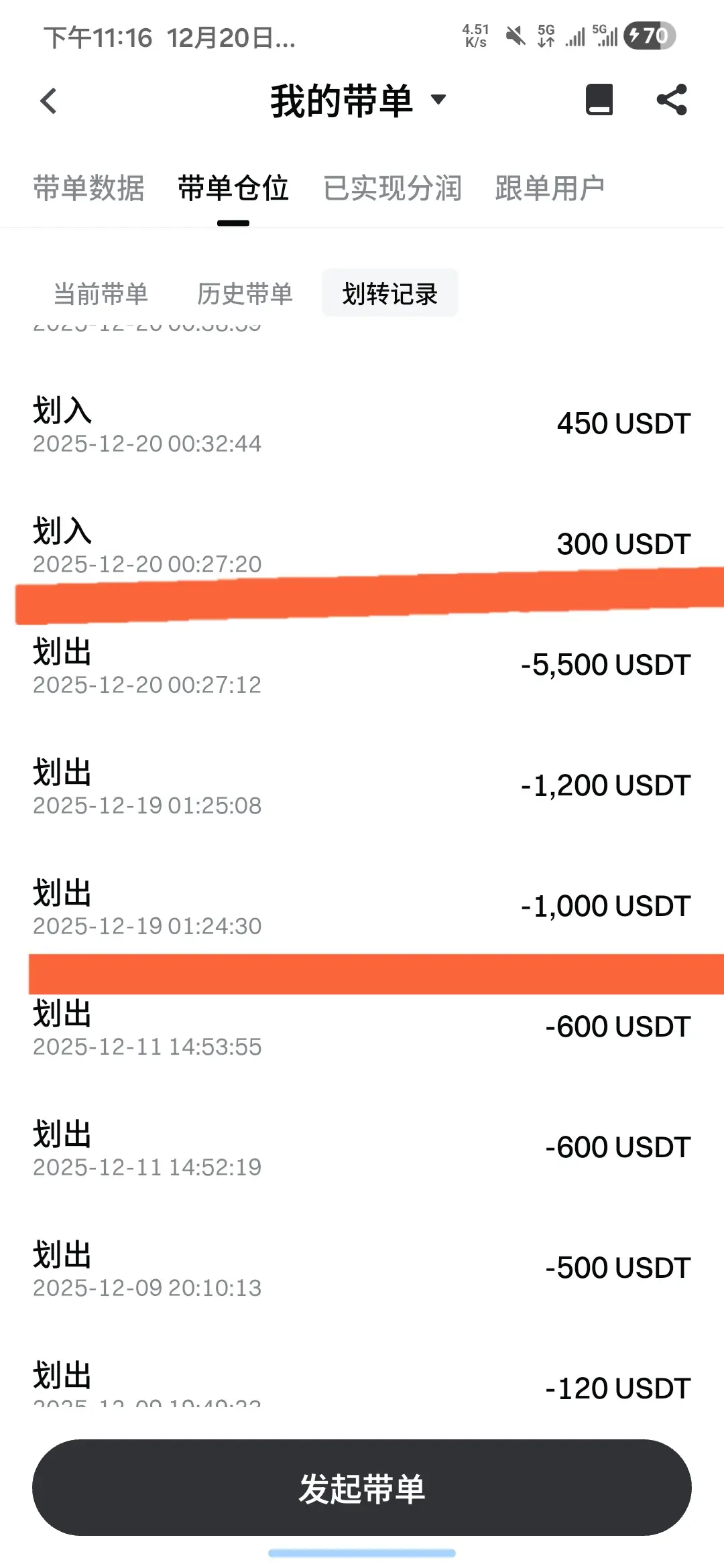The height and width of the screenshot is (1568, 724).
Task: Open the 已实现分润 tab
Action: (392, 188)
